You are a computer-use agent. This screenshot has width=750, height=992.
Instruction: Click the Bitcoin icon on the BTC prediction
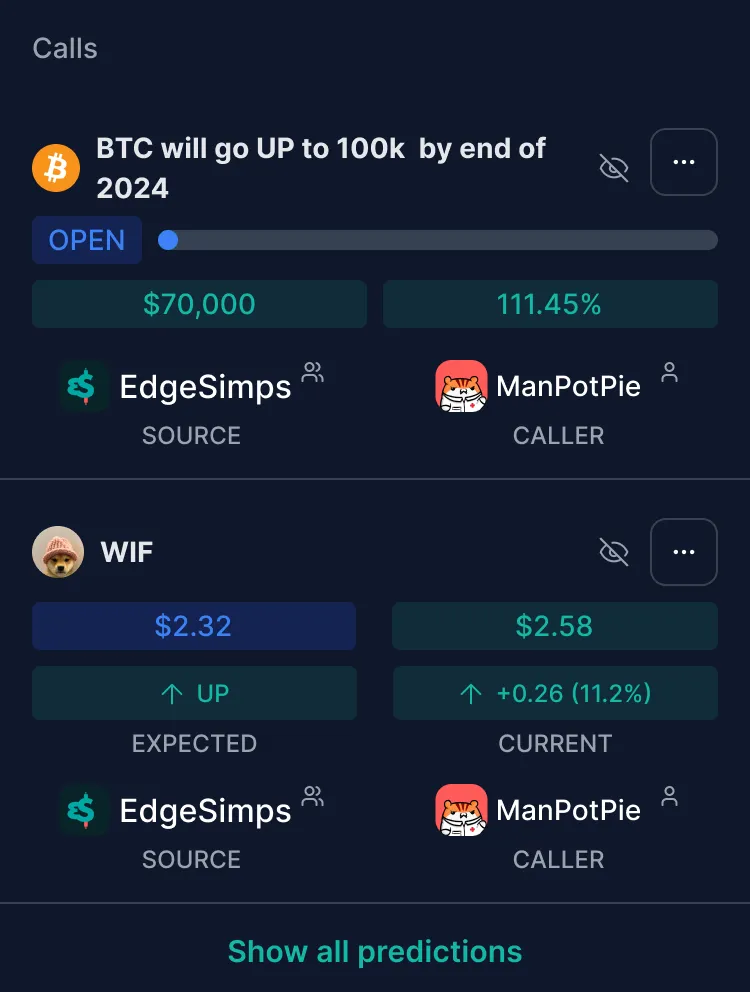pyautogui.click(x=56, y=168)
